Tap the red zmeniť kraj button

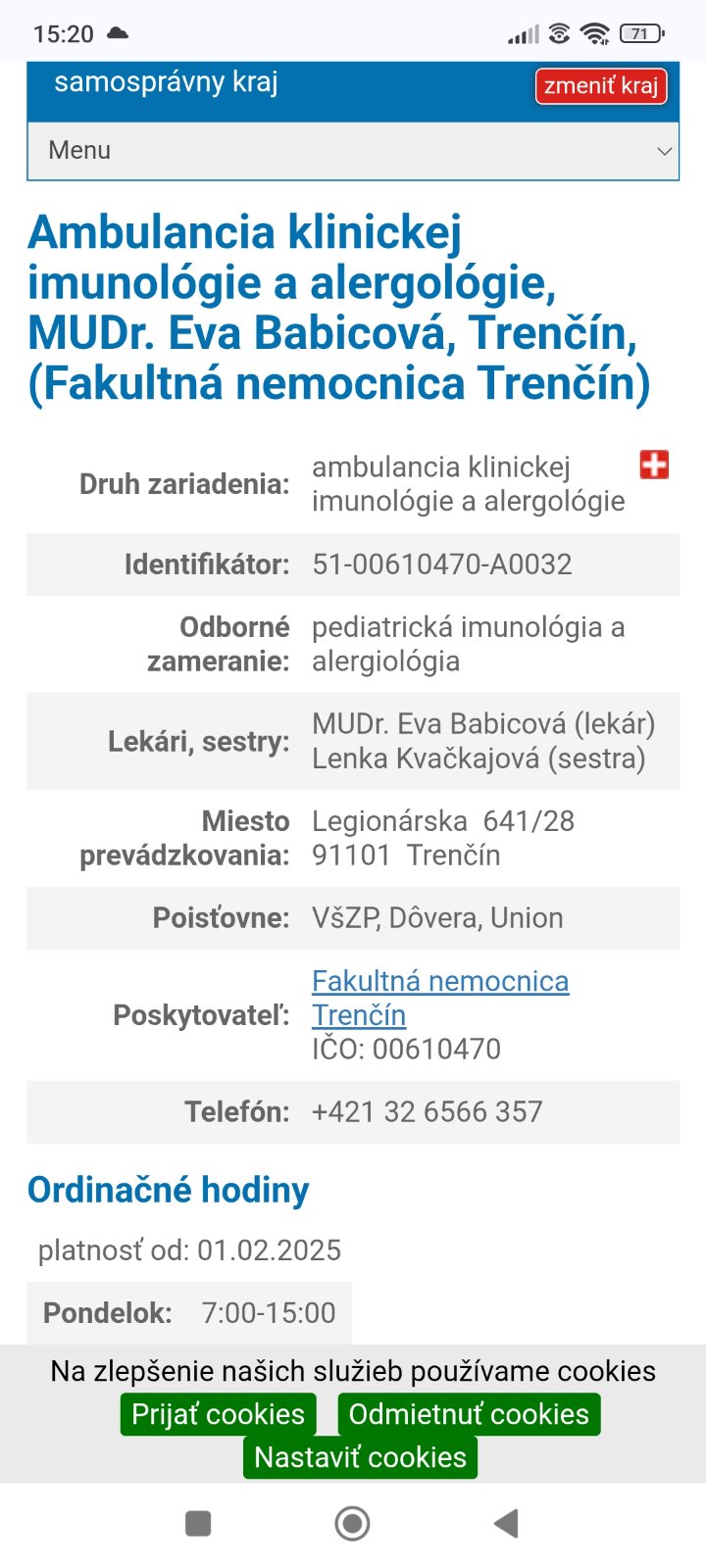pyautogui.click(x=600, y=86)
